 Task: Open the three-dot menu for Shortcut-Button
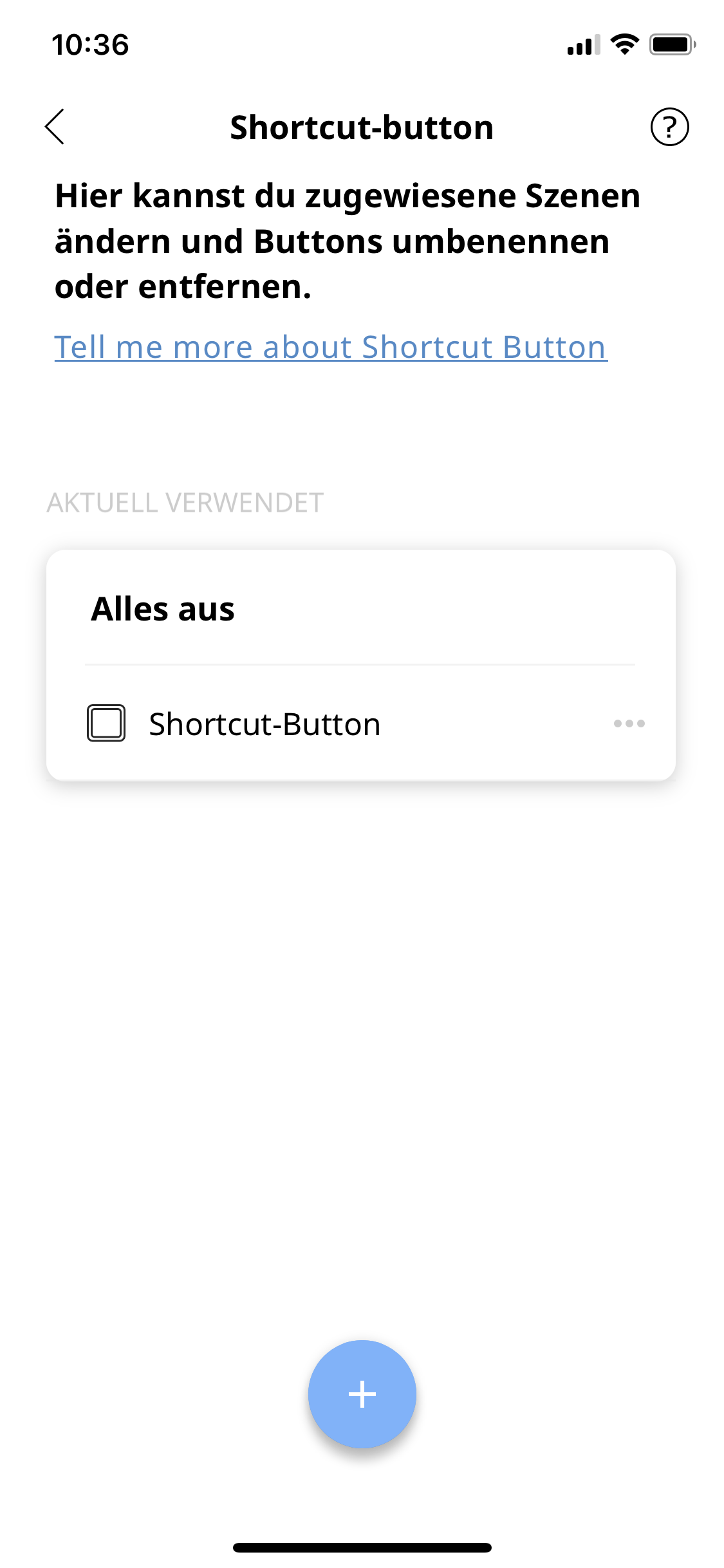click(x=629, y=723)
